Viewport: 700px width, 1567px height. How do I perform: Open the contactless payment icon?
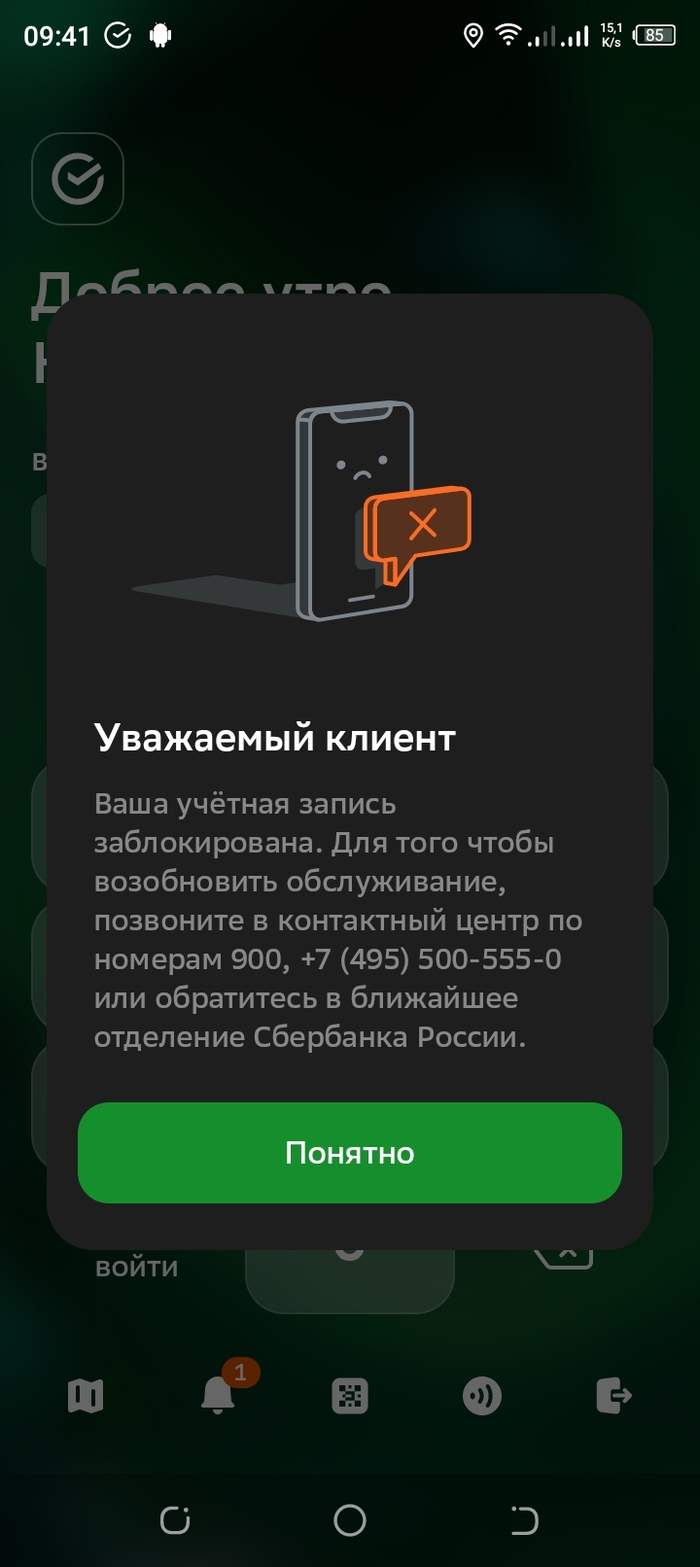[x=482, y=1394]
